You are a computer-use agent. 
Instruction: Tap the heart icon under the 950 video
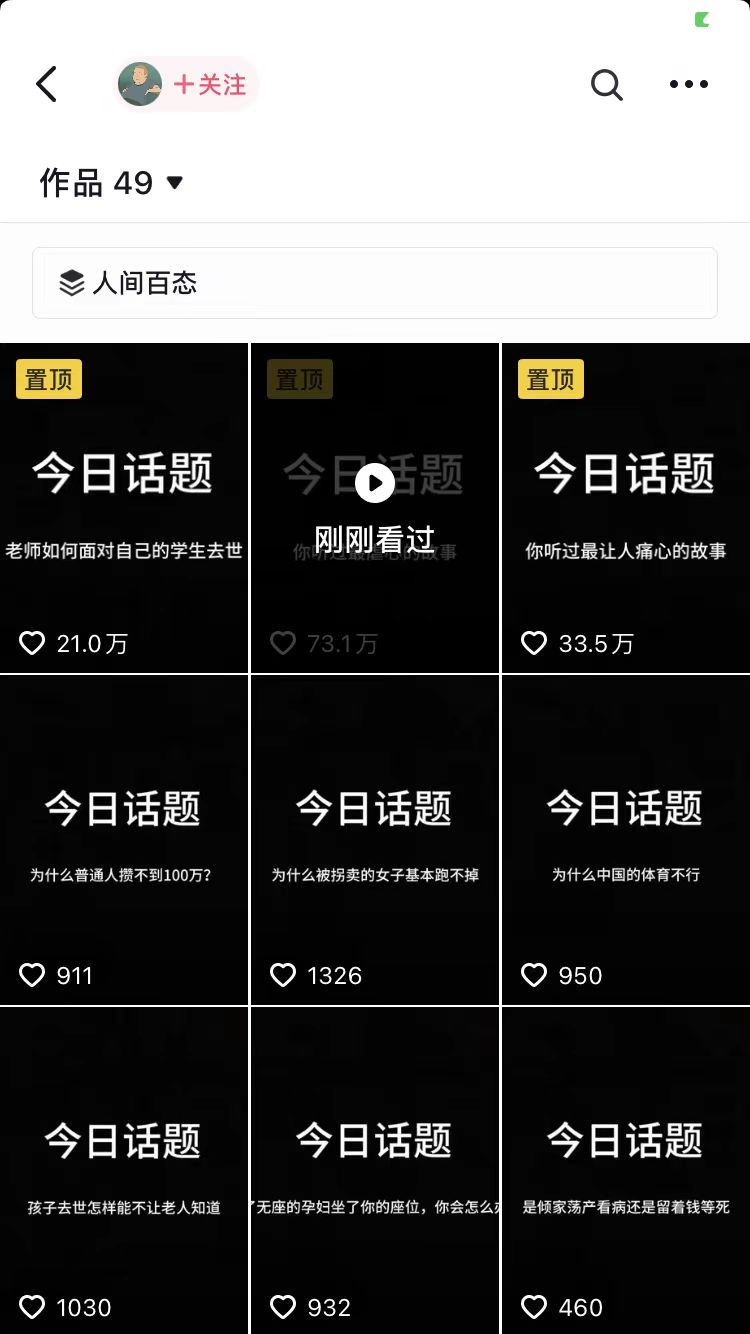[x=533, y=975]
